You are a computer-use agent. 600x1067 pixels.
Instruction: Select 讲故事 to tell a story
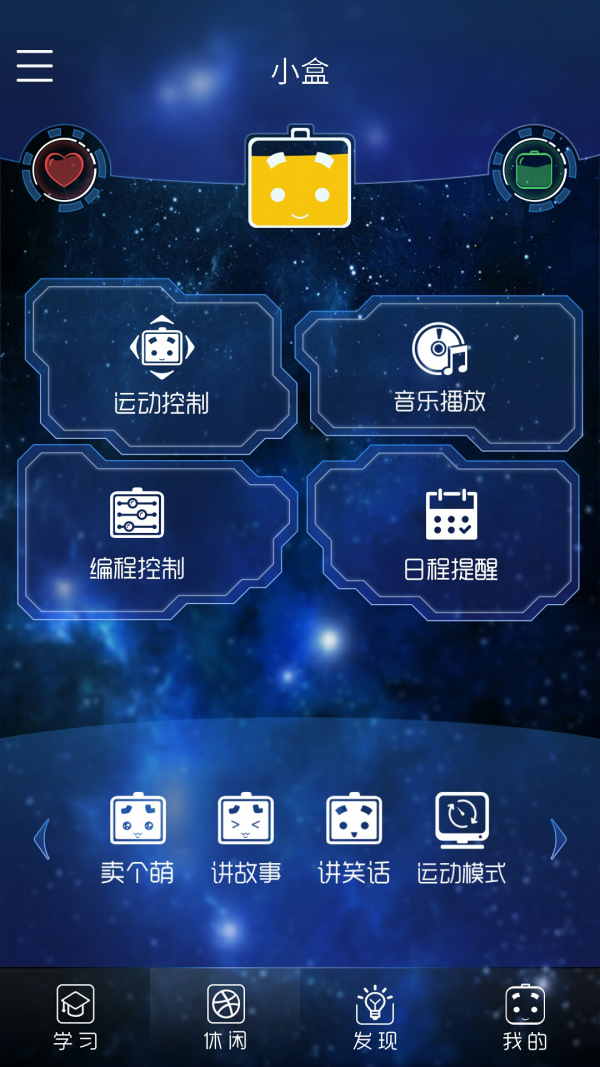click(x=246, y=838)
